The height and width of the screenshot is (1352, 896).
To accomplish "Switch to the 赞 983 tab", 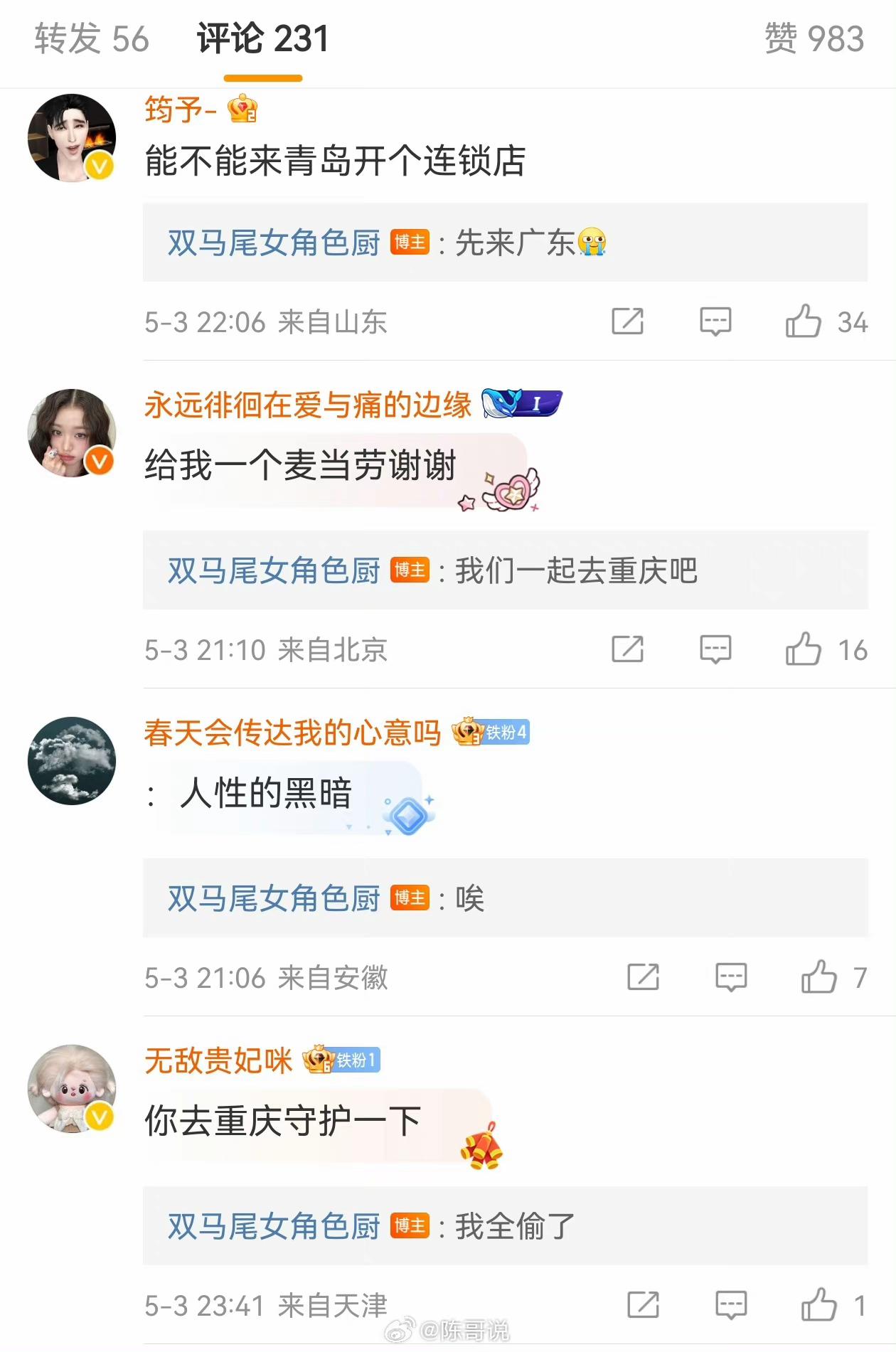I will pos(814,38).
